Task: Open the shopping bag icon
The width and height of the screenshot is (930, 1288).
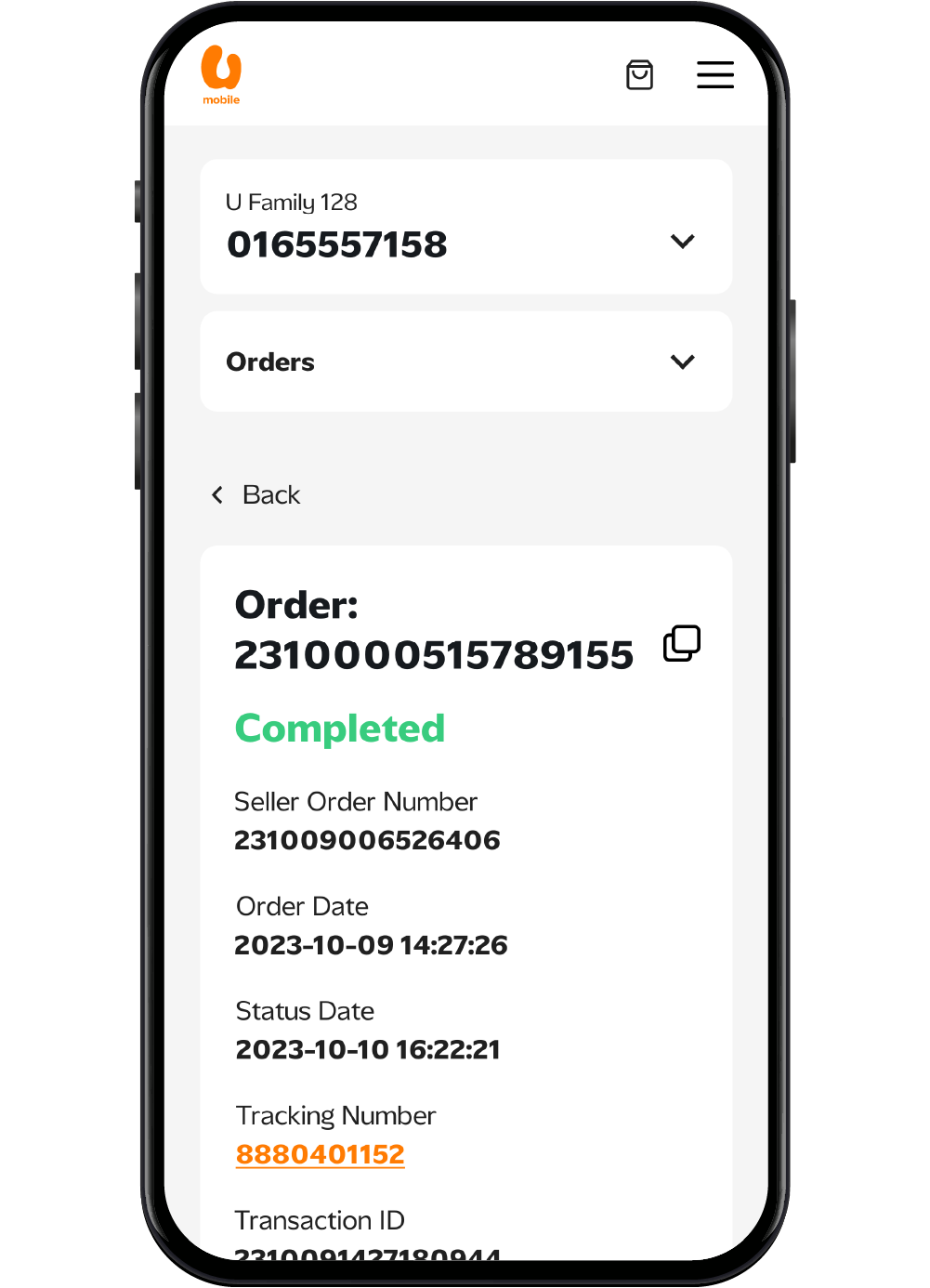Action: pyautogui.click(x=639, y=75)
